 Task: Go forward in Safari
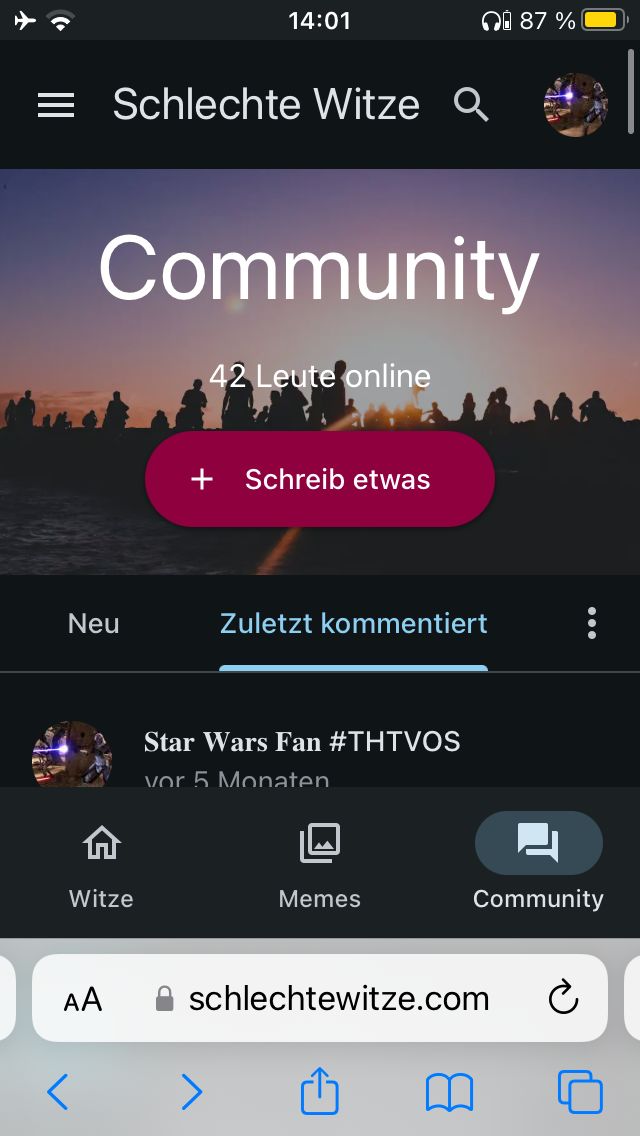pos(191,1092)
